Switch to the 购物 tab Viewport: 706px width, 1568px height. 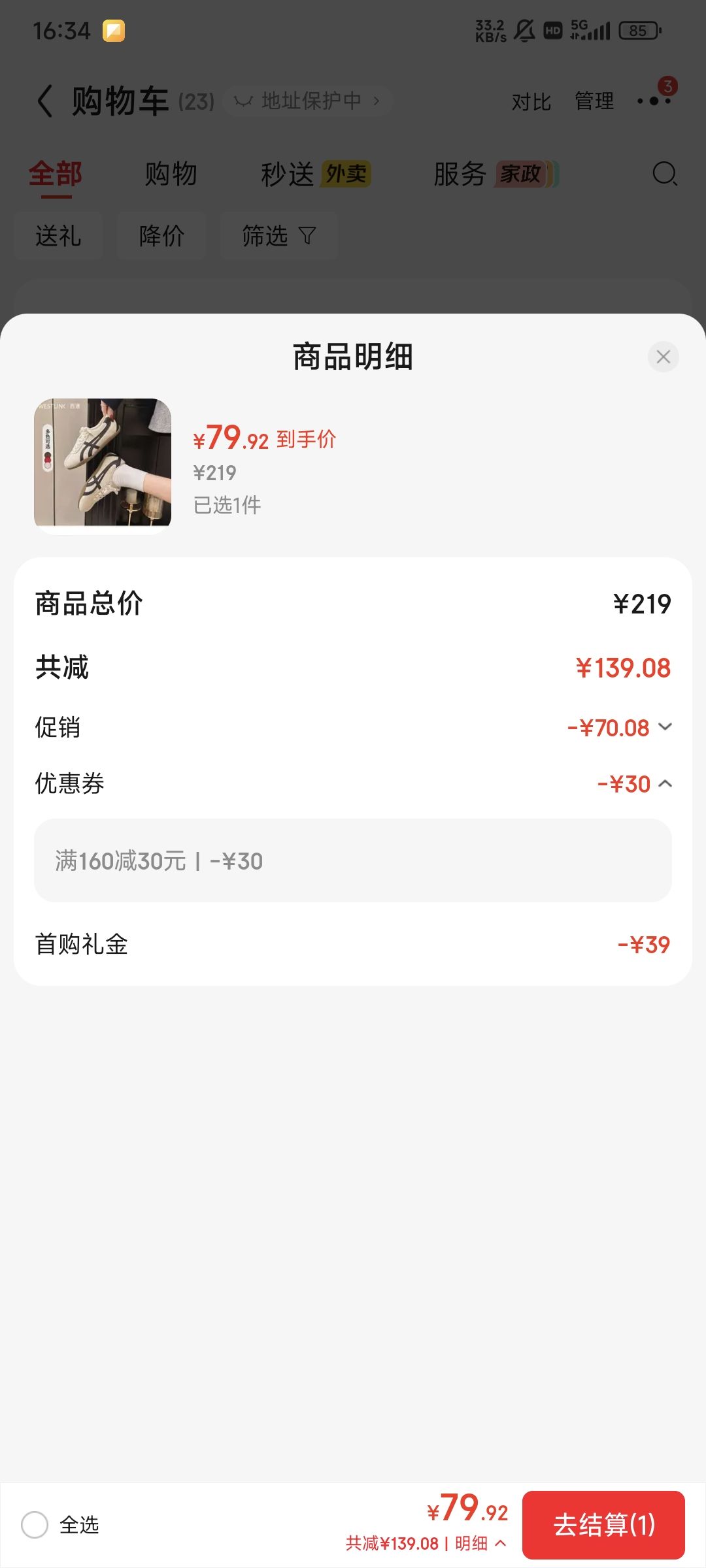(x=171, y=174)
